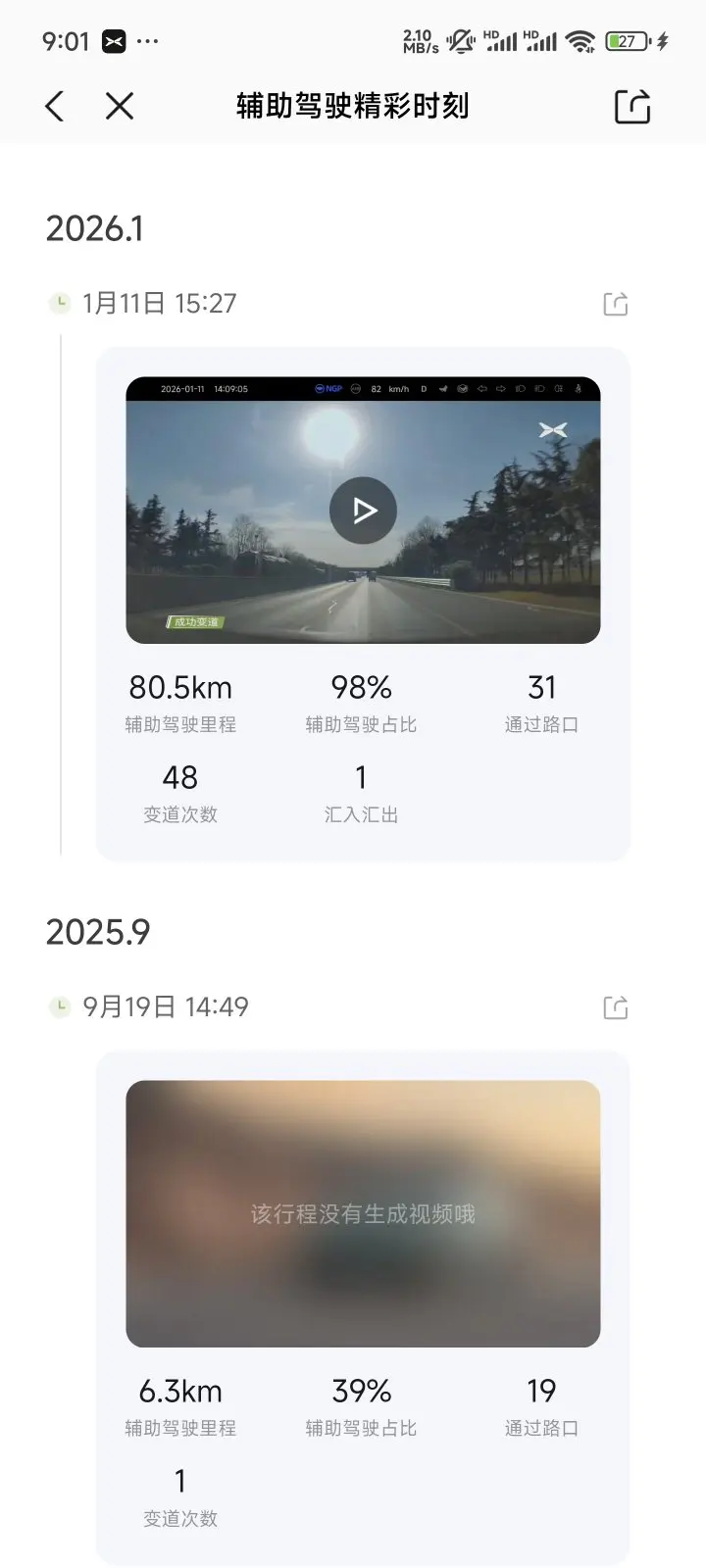The height and width of the screenshot is (1568, 706).
Task: Share the 9月19日 14:49 trip
Action: coord(615,1007)
